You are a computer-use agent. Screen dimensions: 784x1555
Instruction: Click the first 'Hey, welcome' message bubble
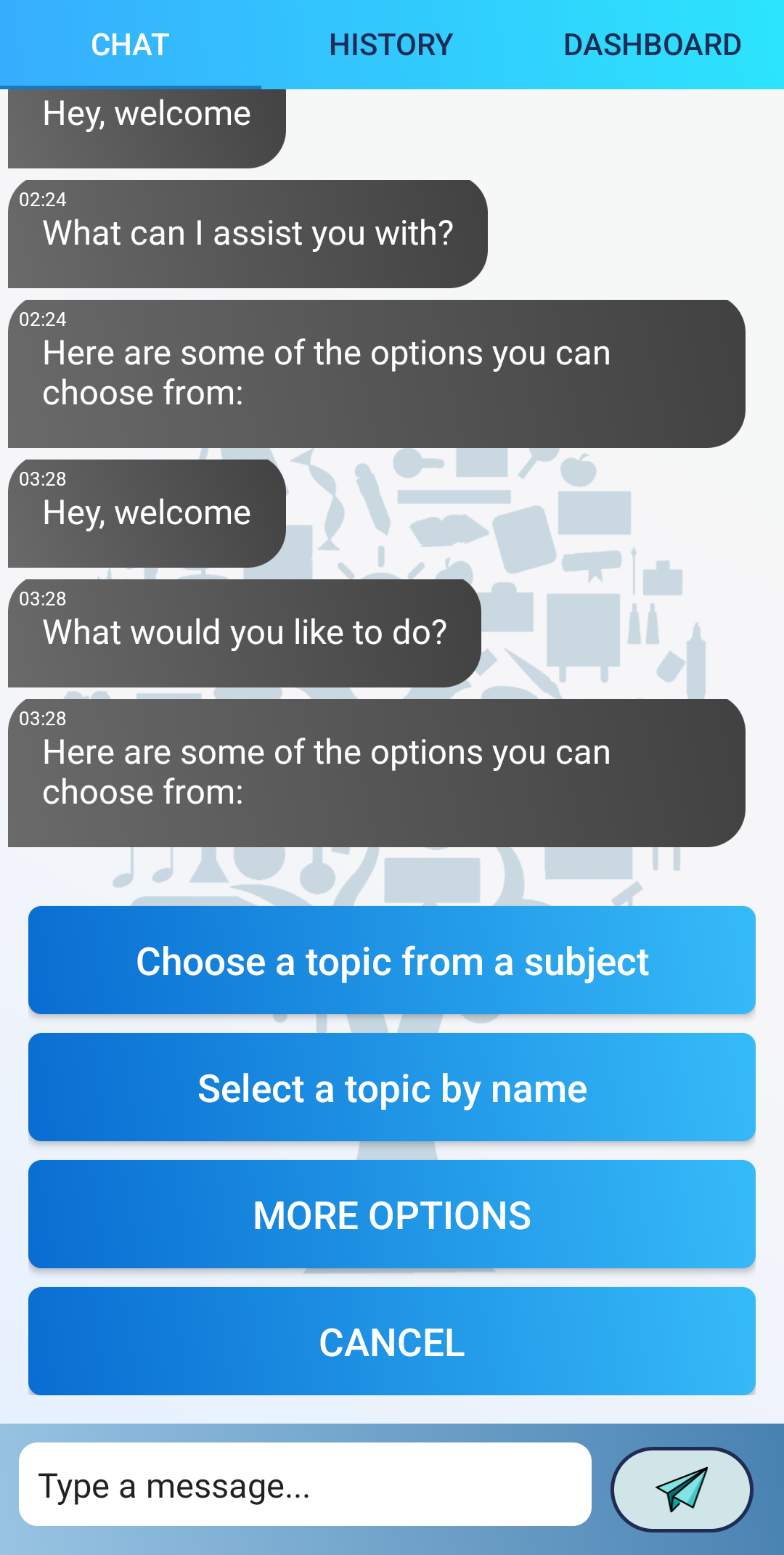tap(145, 113)
